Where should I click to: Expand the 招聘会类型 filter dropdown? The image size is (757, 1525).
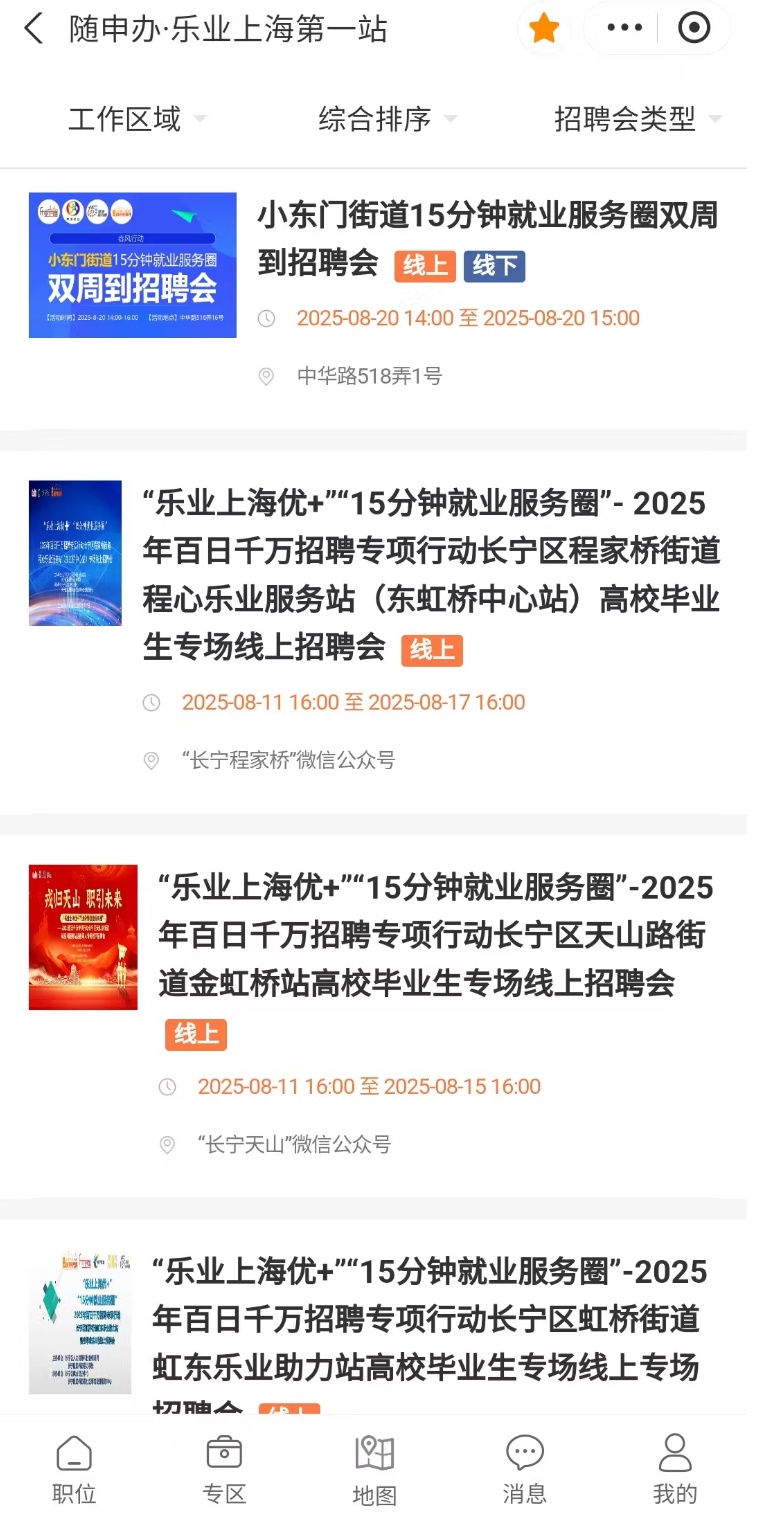636,120
